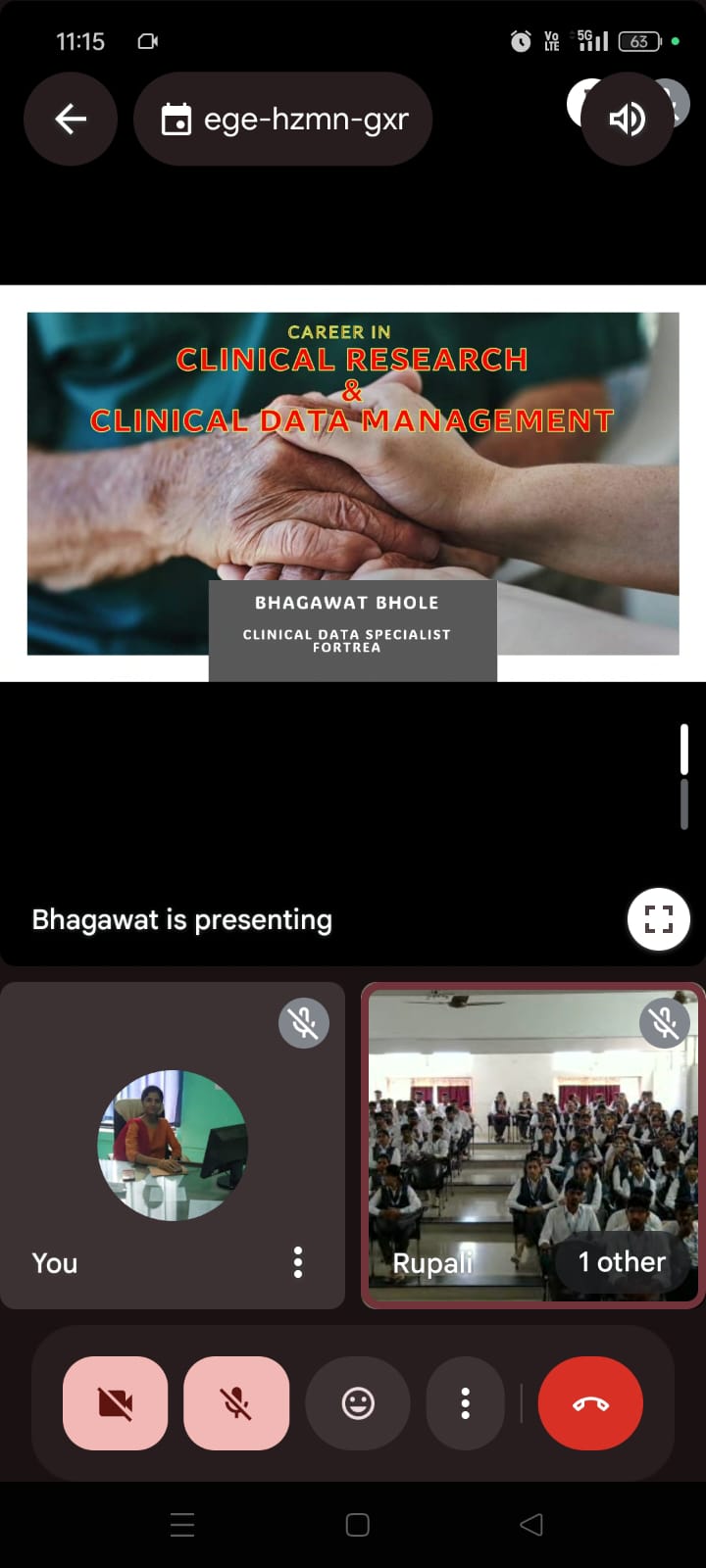Image resolution: width=706 pixels, height=1568 pixels.
Task: Expand Bhagawat's presentation to fullscreen
Action: pyautogui.click(x=658, y=919)
